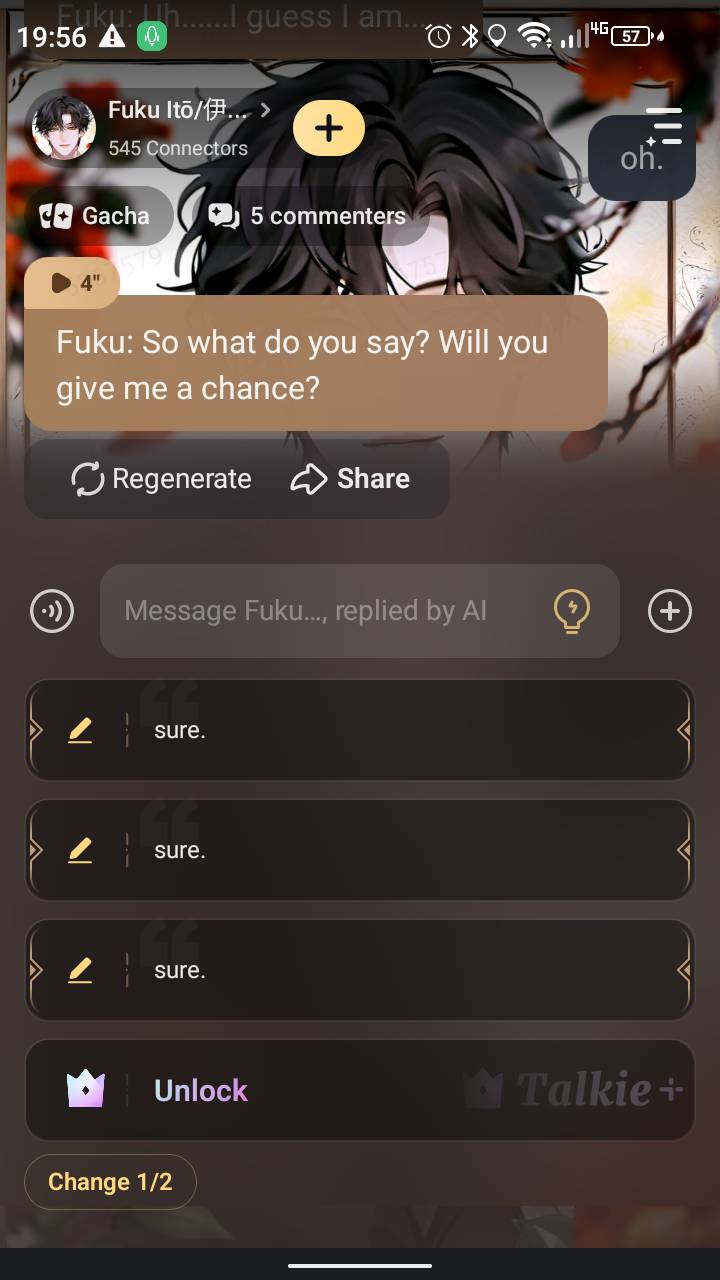The width and height of the screenshot is (720, 1280).
Task: Share this message
Action: tap(351, 479)
